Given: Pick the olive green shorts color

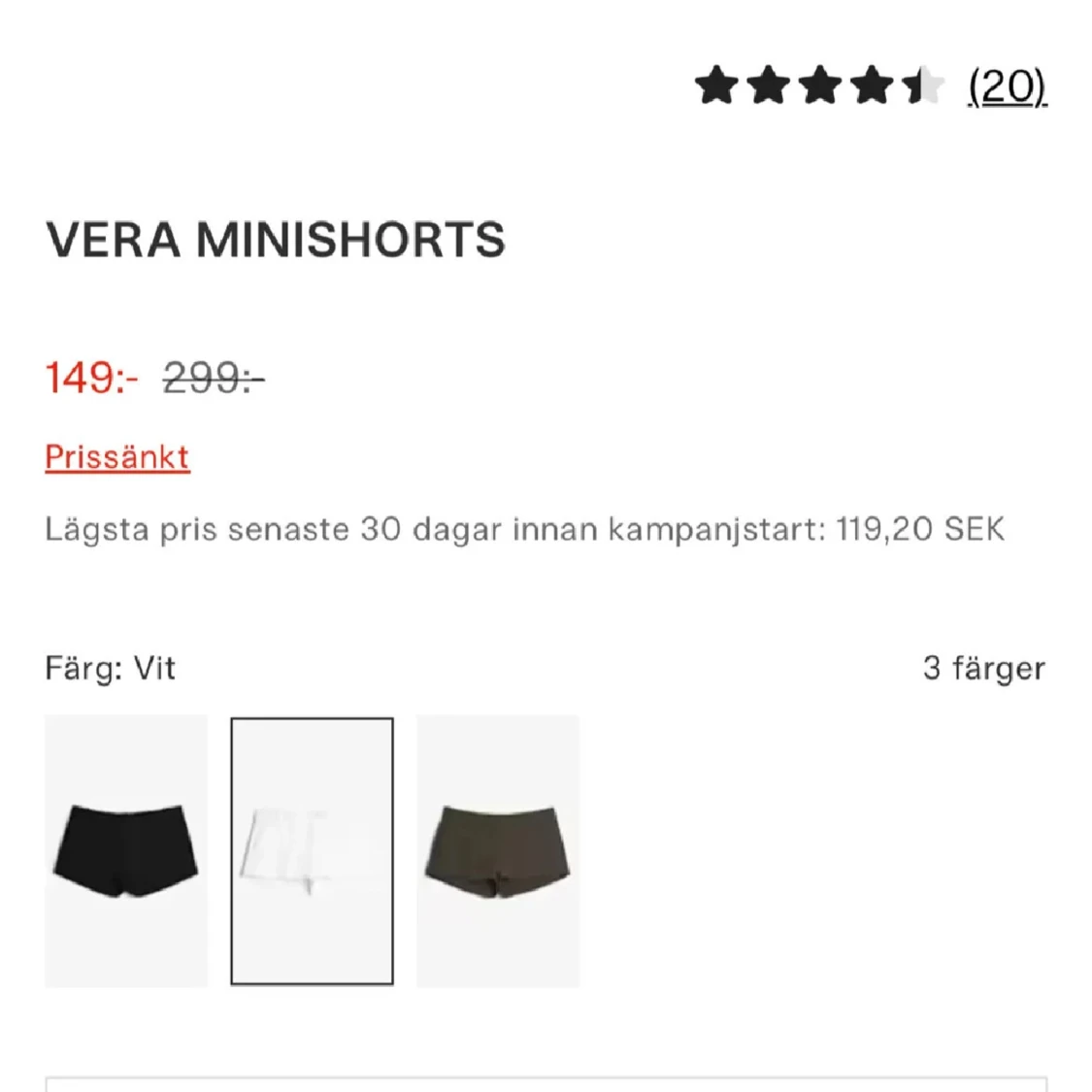Looking at the screenshot, I should pos(498,850).
